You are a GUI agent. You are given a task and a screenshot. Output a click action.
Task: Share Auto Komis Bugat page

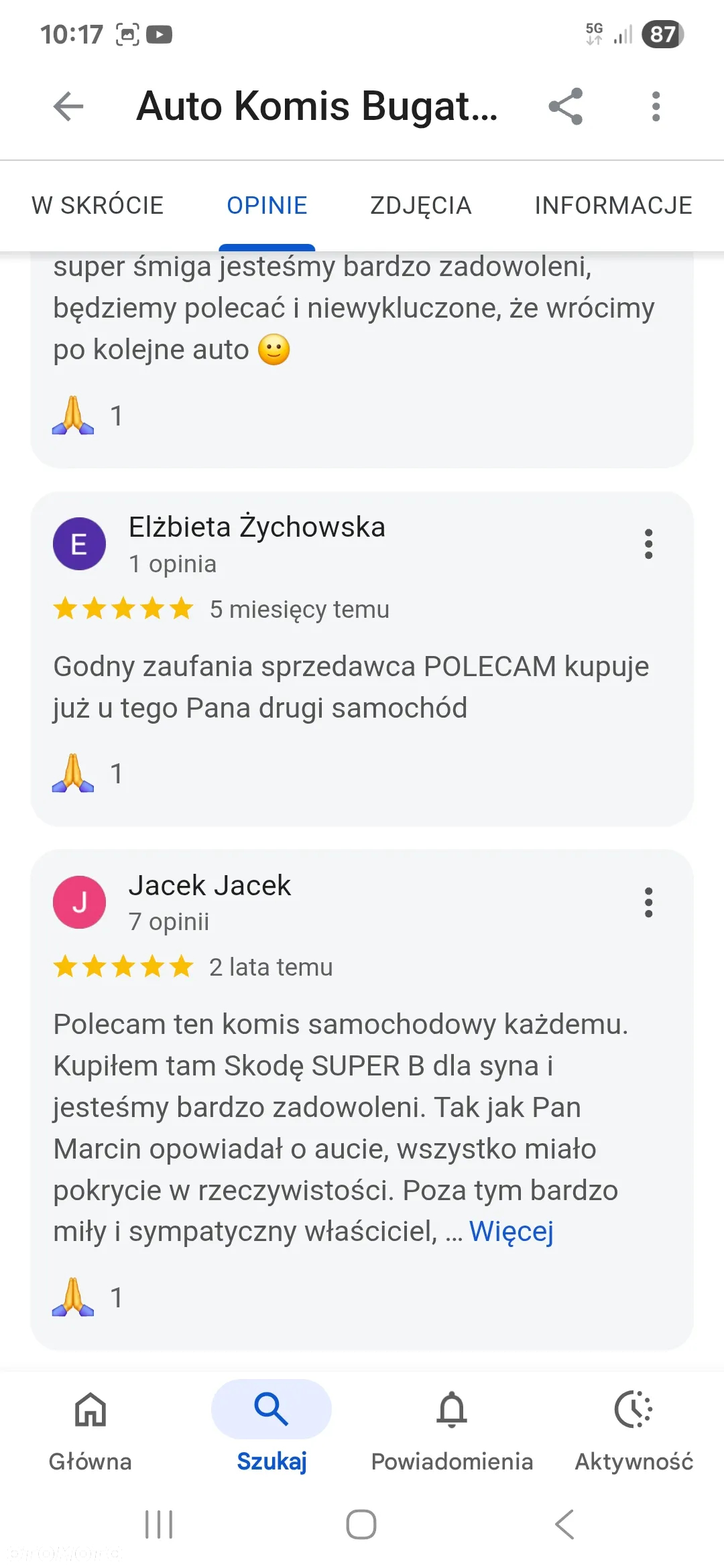point(565,106)
